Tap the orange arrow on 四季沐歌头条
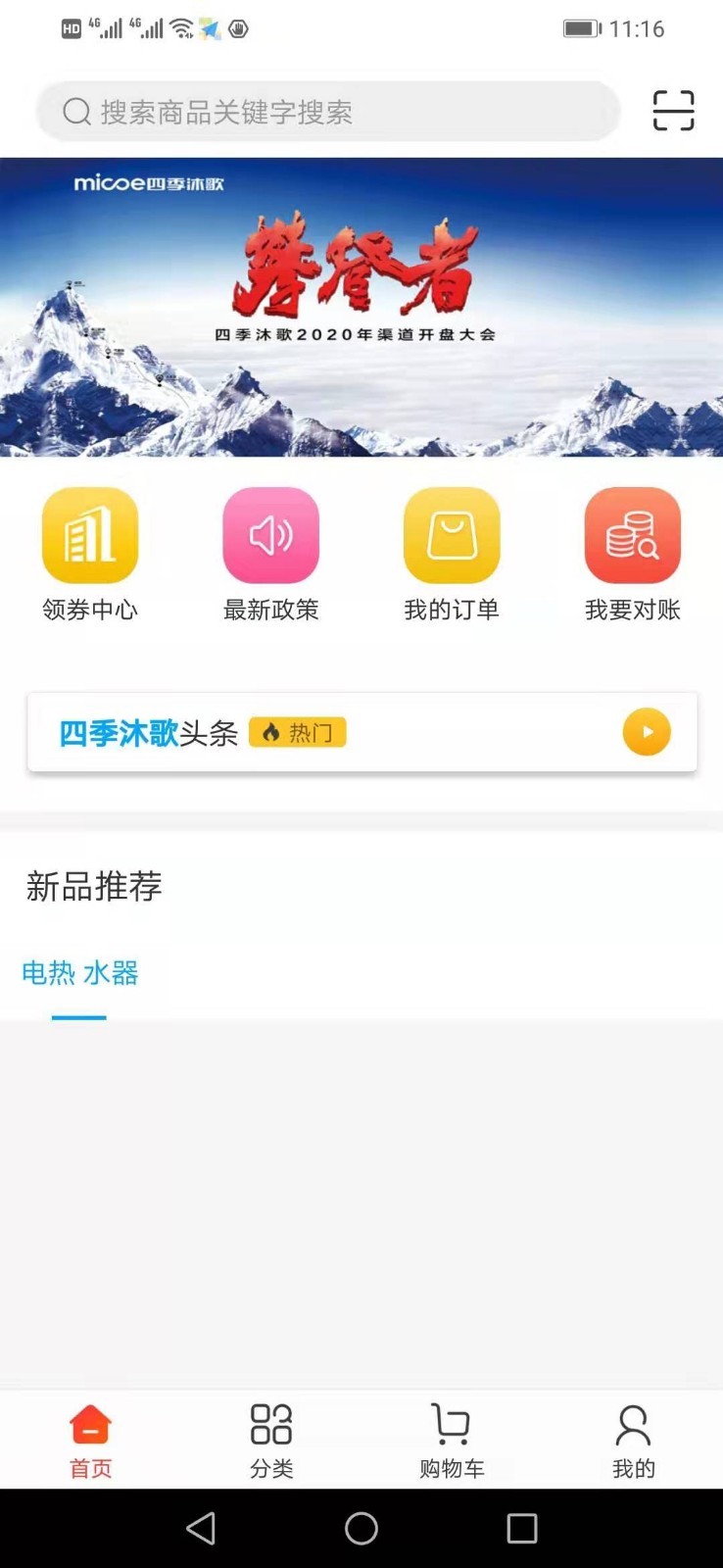723x1568 pixels. tap(647, 732)
